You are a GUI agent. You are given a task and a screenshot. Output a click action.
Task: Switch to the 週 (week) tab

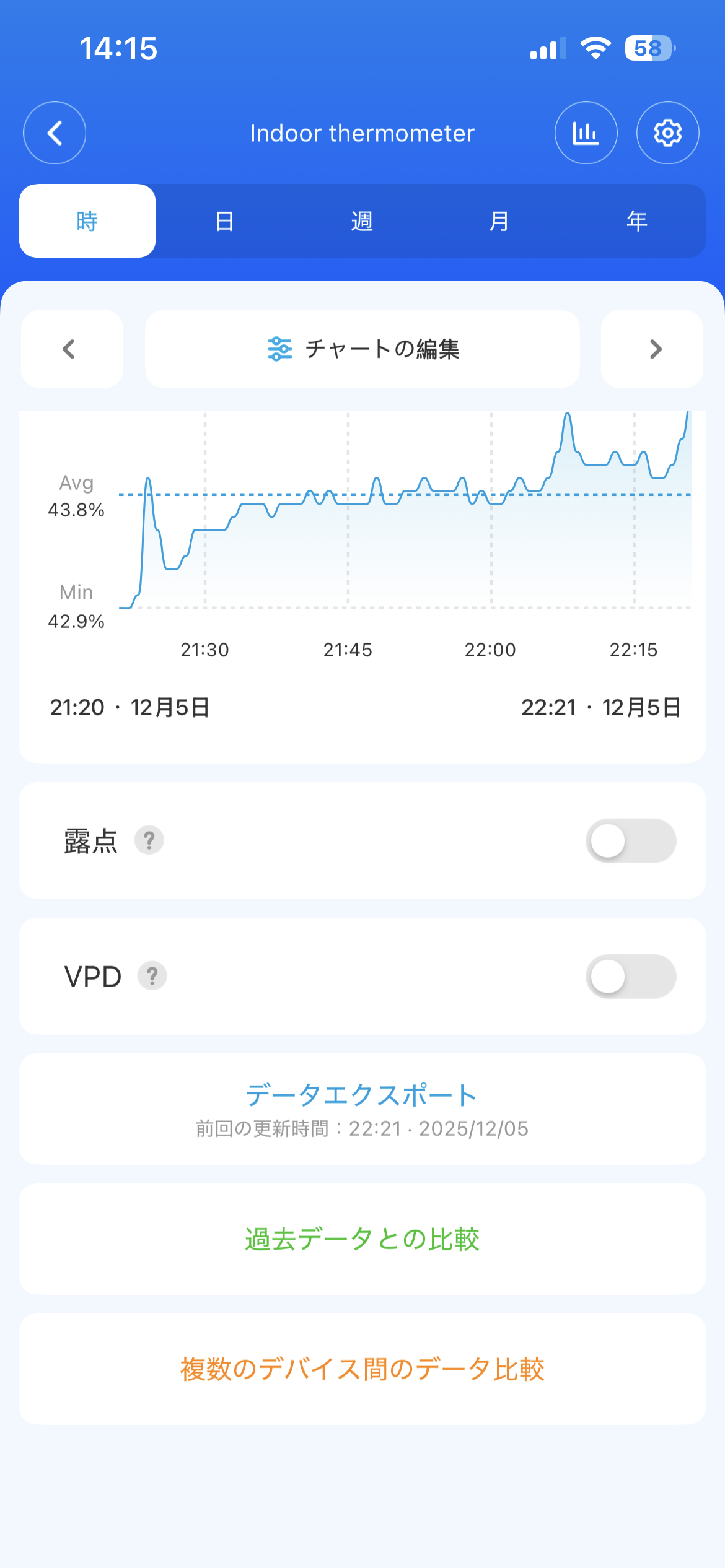coord(362,220)
